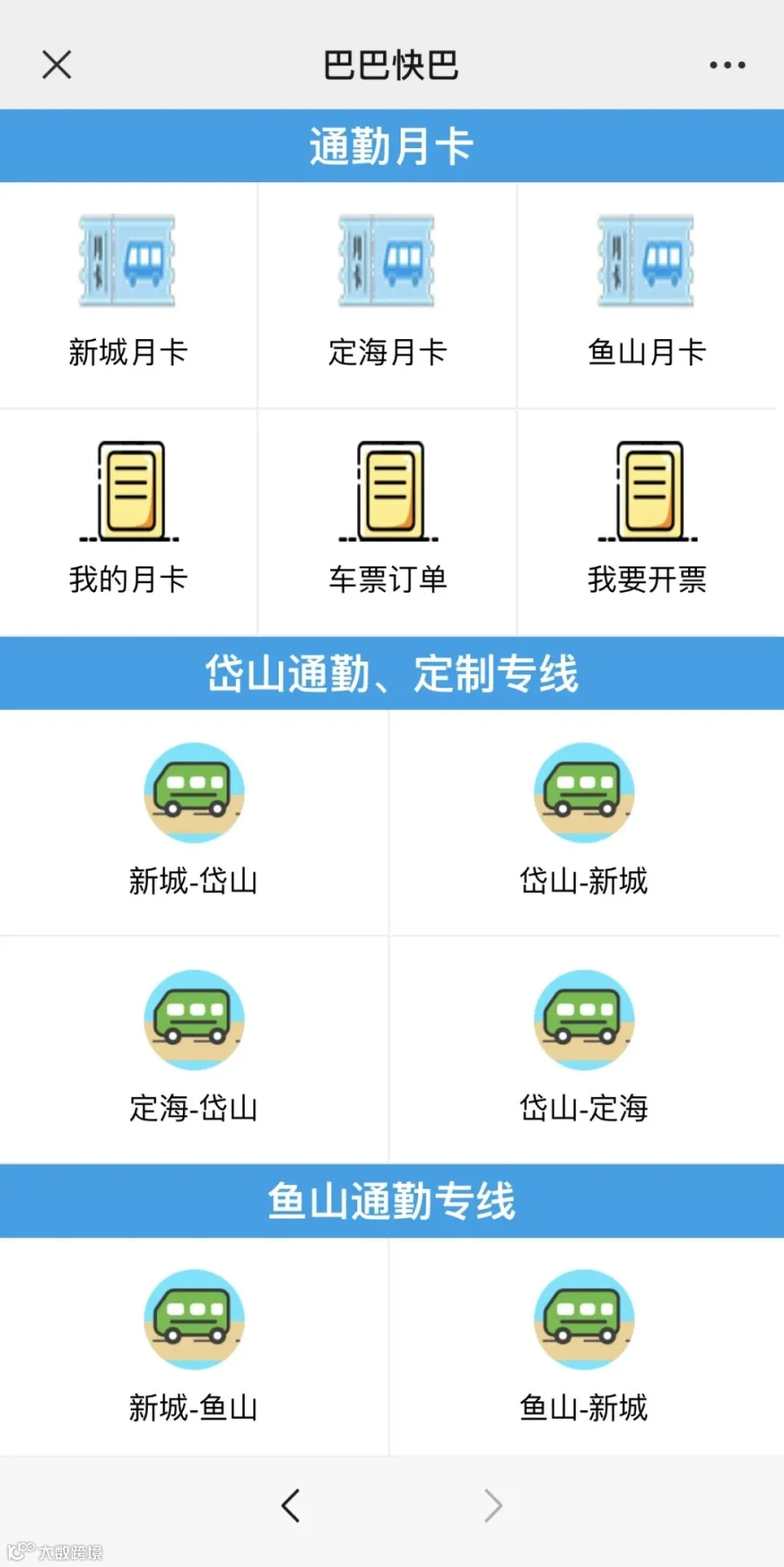Select the 鱼山-新城 commuter line
This screenshot has width=784, height=1567.
tap(585, 1347)
